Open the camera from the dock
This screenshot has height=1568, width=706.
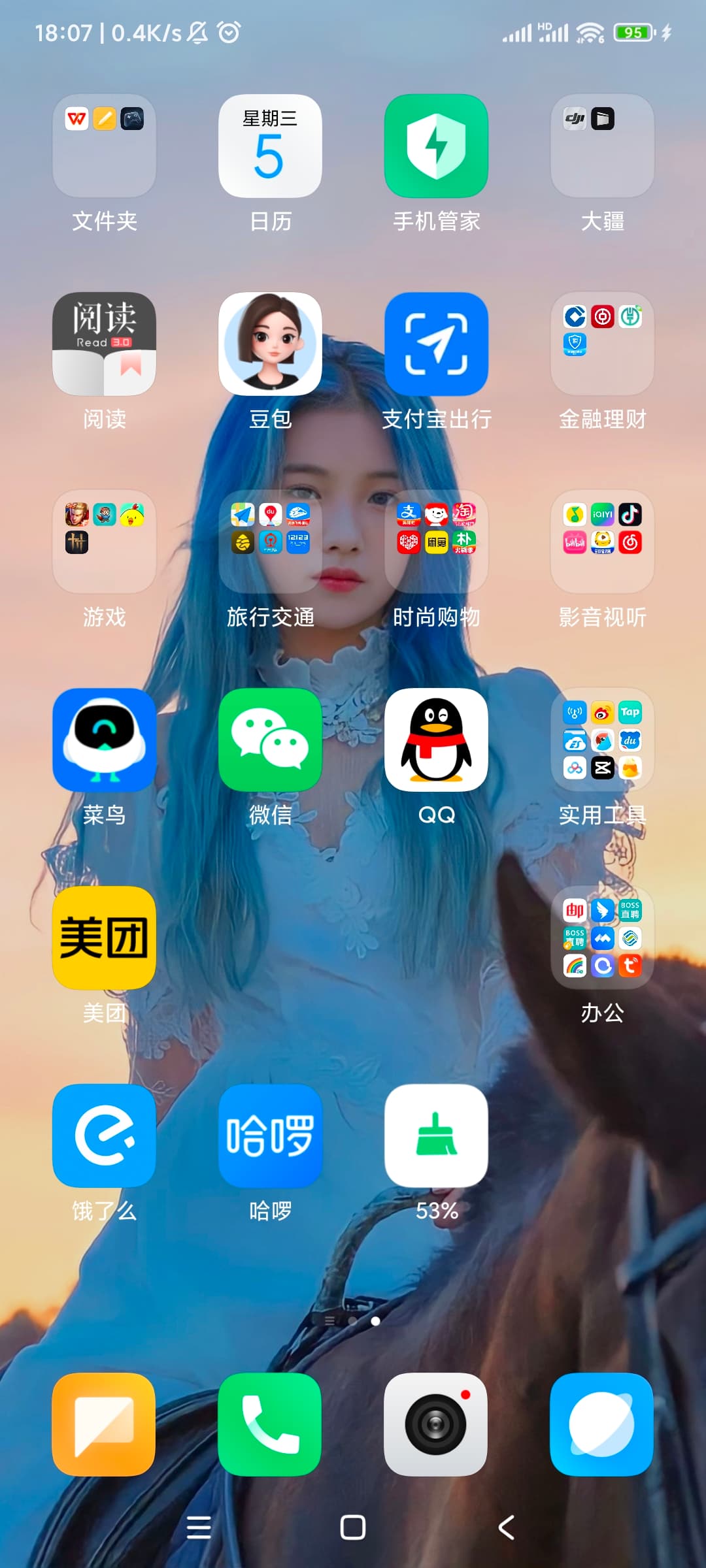tap(436, 1424)
